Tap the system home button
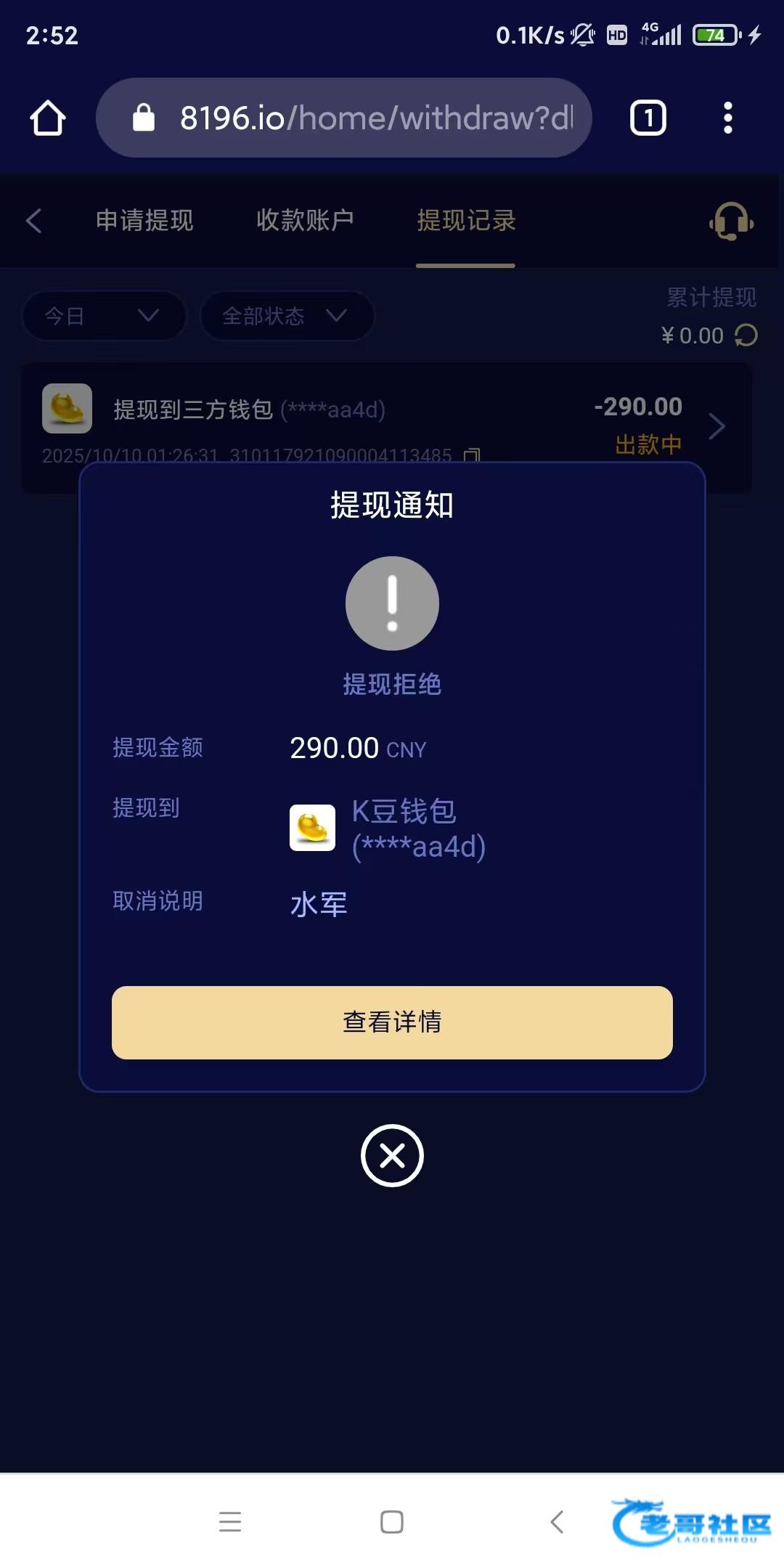Viewport: 784px width, 1567px height. [392, 1521]
